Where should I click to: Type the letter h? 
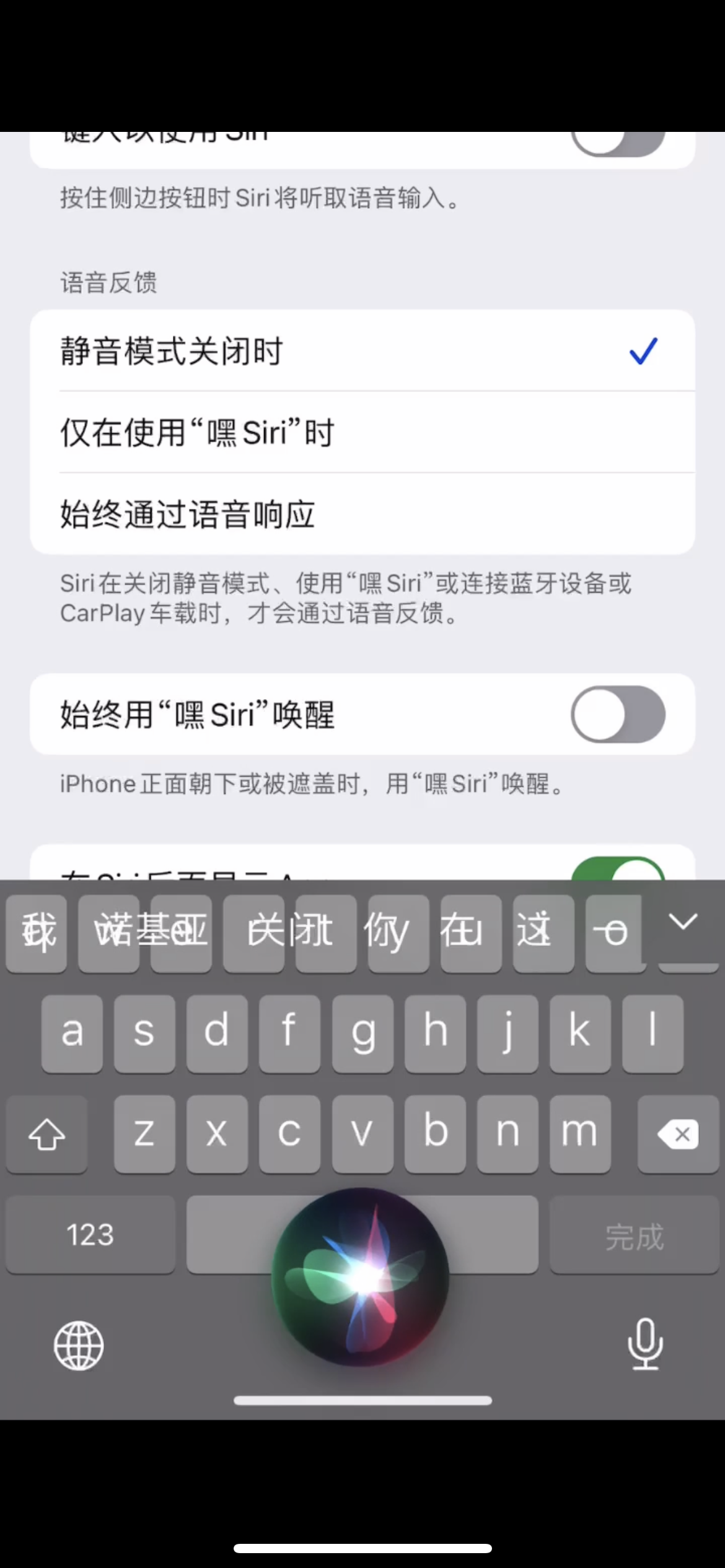[x=435, y=1033]
